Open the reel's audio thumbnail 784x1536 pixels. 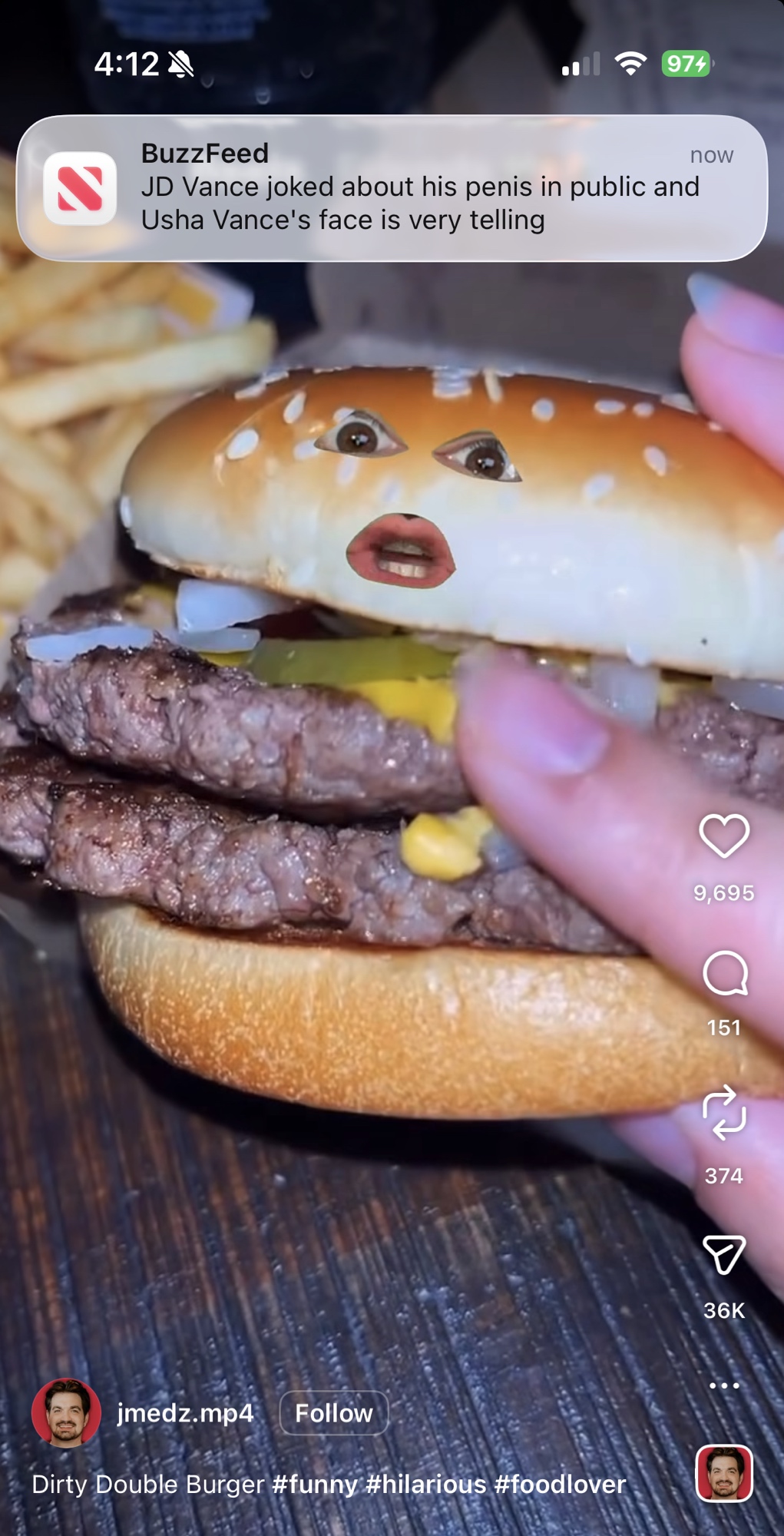coord(723,1473)
